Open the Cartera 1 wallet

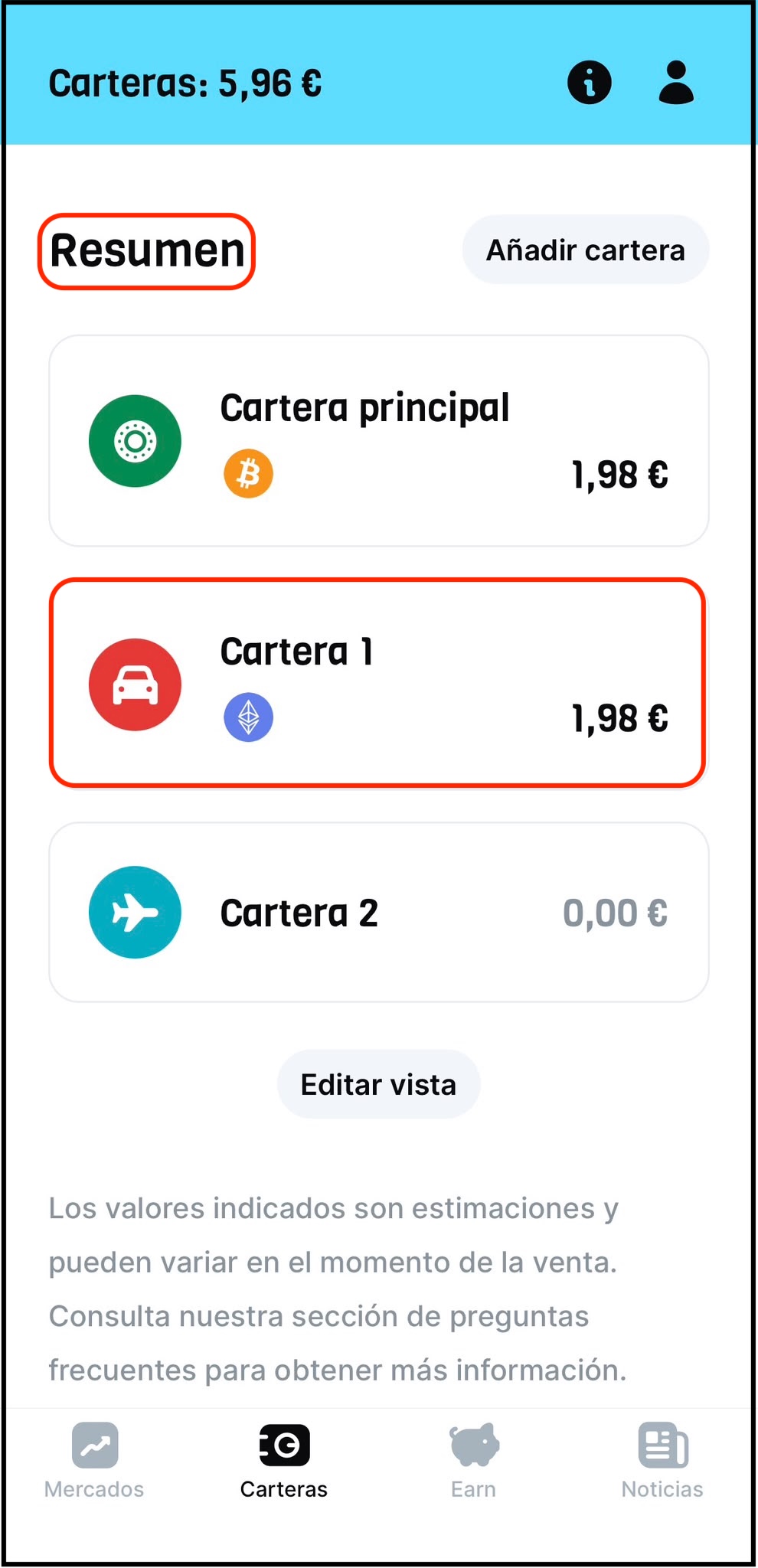point(379,684)
